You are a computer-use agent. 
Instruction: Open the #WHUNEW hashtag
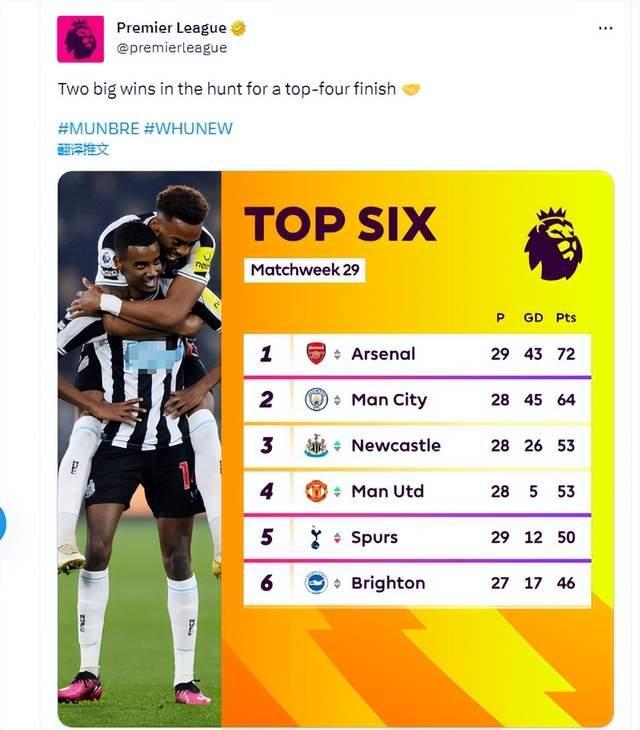point(187,129)
